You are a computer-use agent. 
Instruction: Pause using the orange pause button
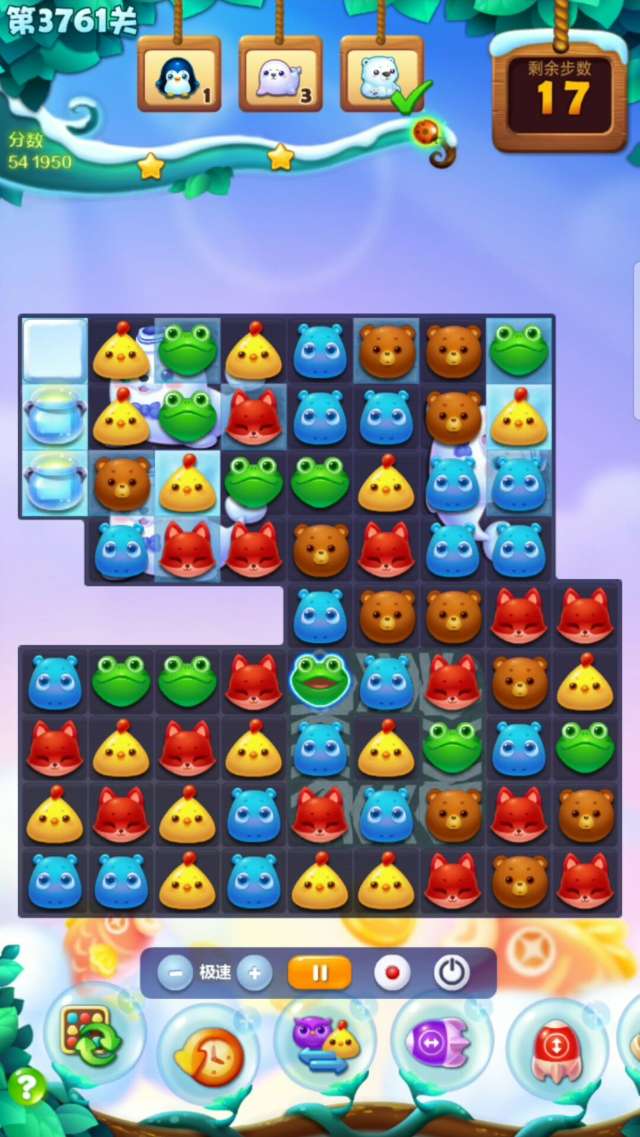320,972
